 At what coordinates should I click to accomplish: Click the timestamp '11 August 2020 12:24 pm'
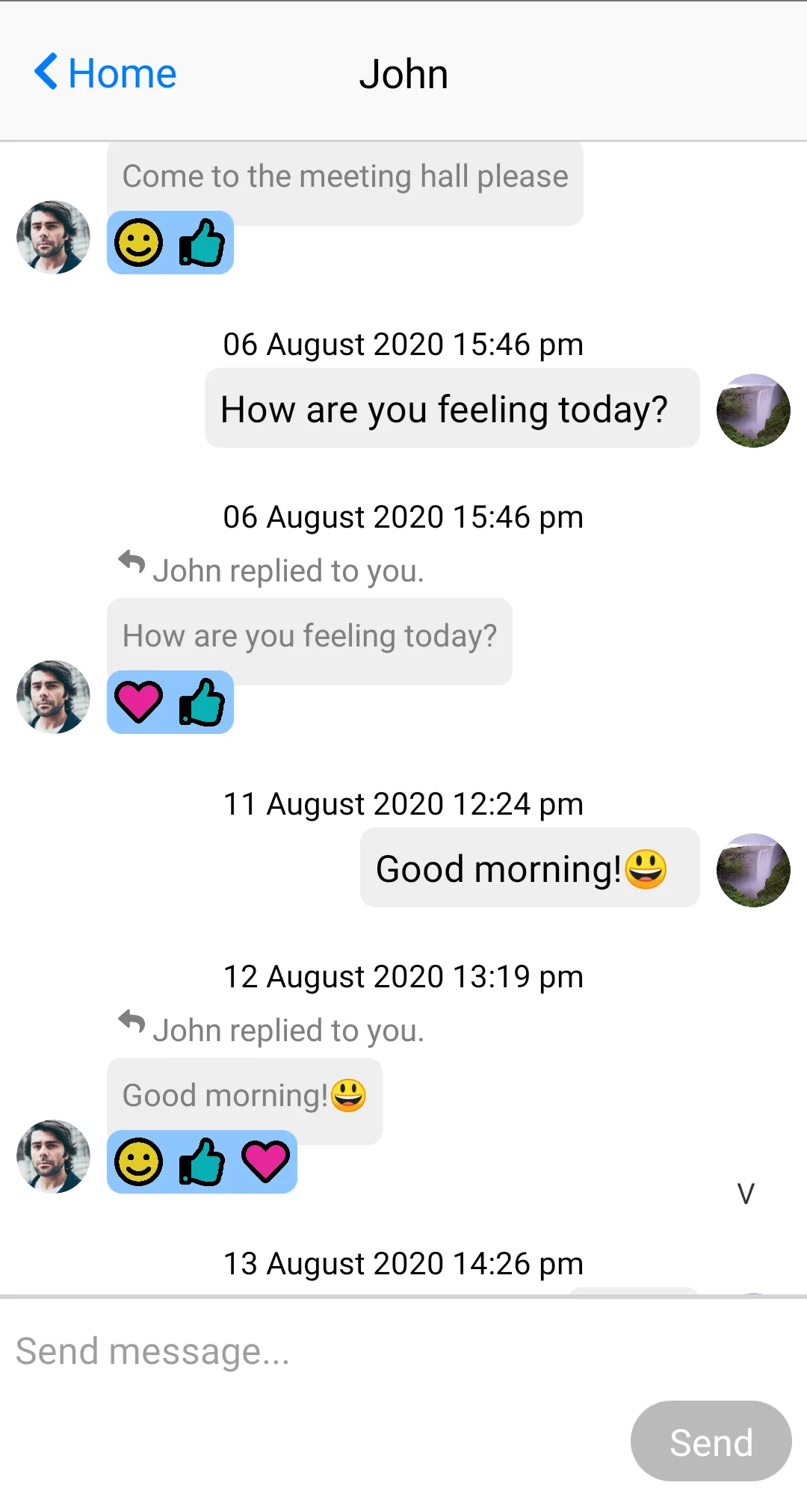pyautogui.click(x=403, y=803)
